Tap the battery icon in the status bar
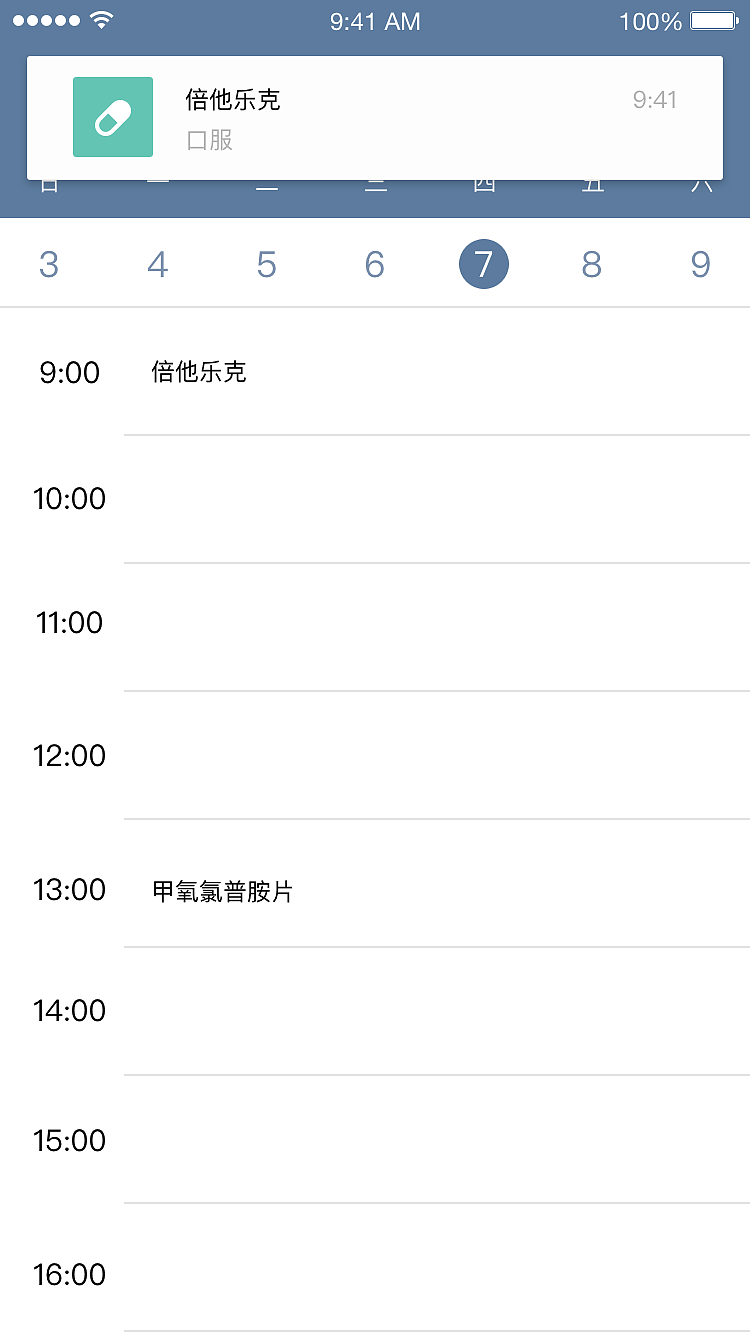This screenshot has height=1334, width=750. (714, 20)
